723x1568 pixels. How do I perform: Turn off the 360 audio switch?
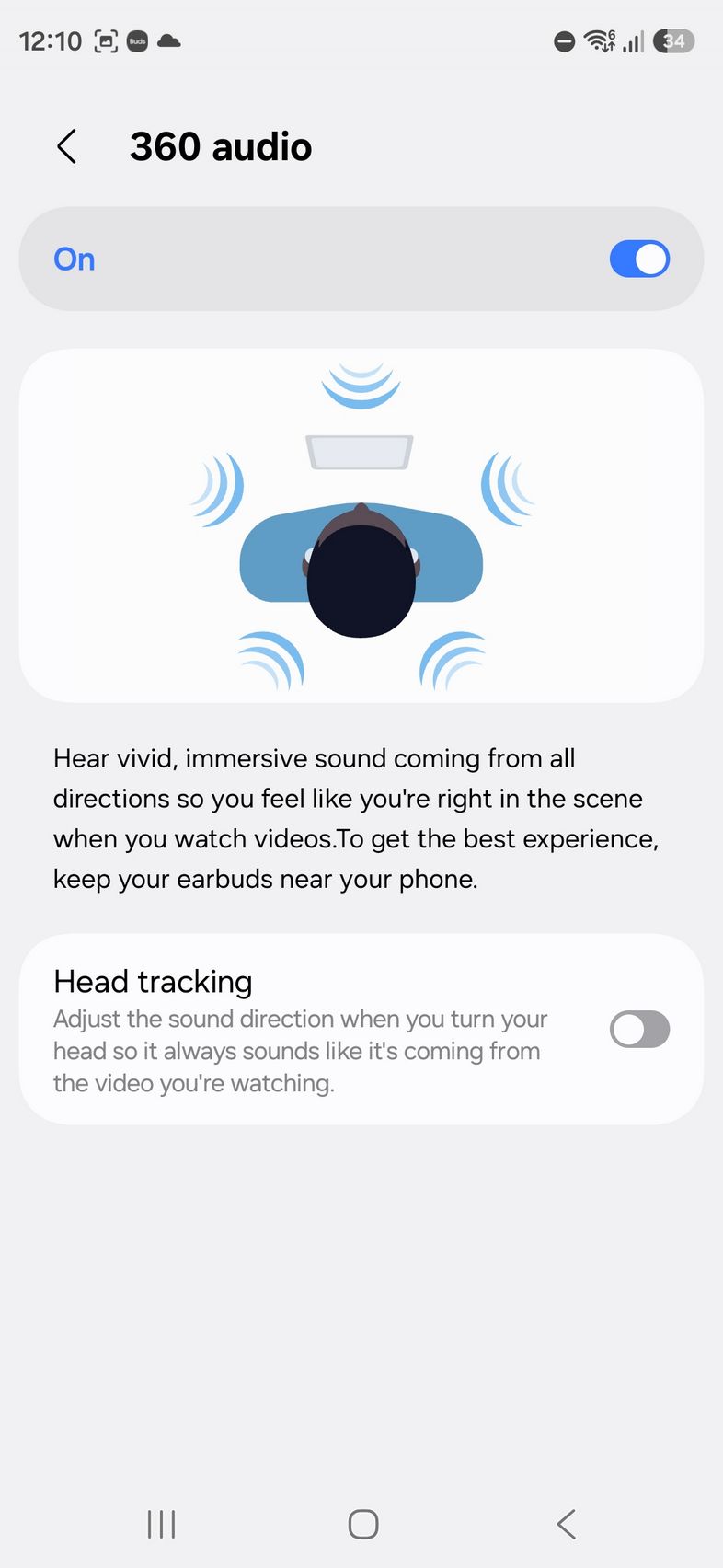pyautogui.click(x=639, y=259)
